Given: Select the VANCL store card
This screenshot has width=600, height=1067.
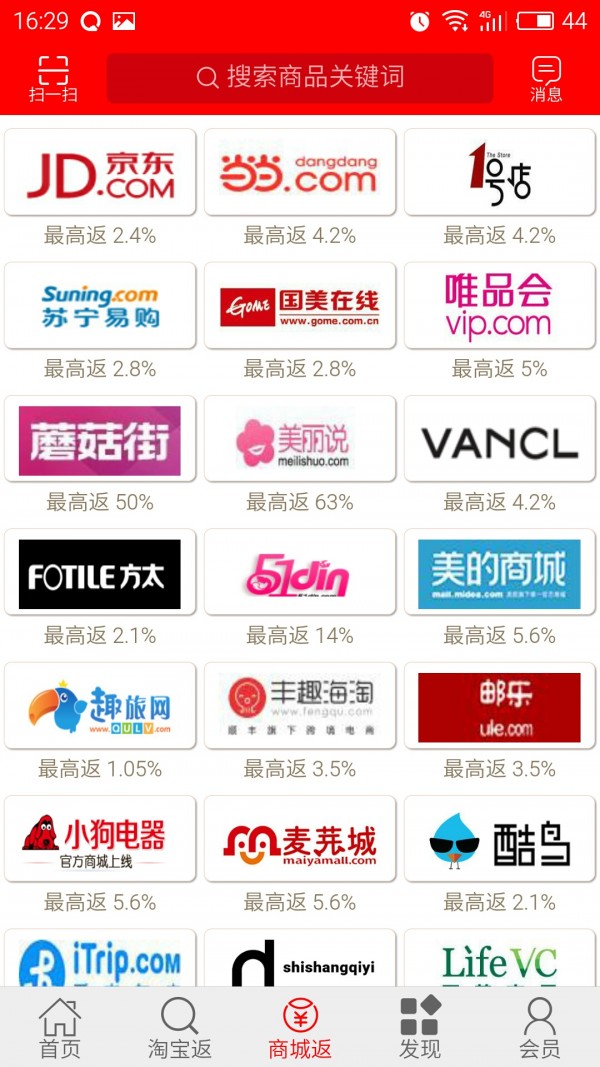Looking at the screenshot, I should pos(499,439).
